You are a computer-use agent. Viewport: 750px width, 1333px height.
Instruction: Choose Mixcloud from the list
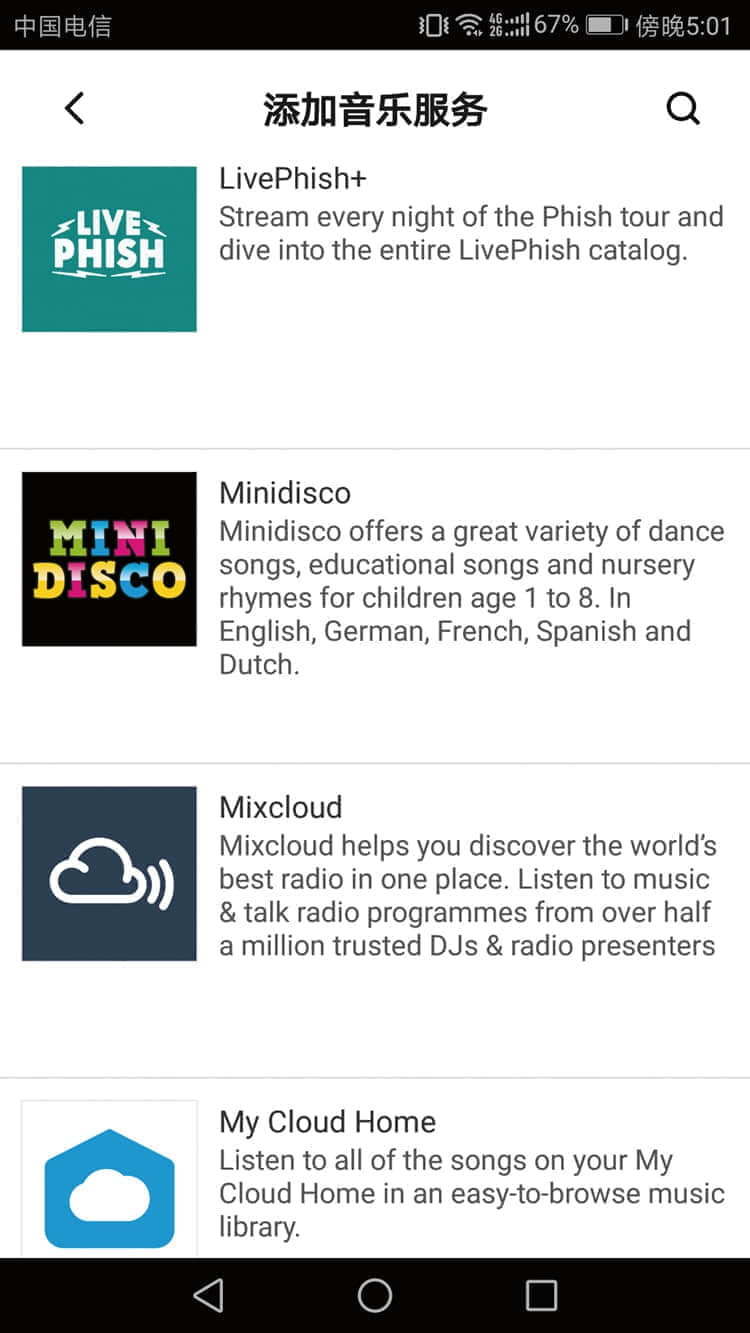pyautogui.click(x=375, y=921)
